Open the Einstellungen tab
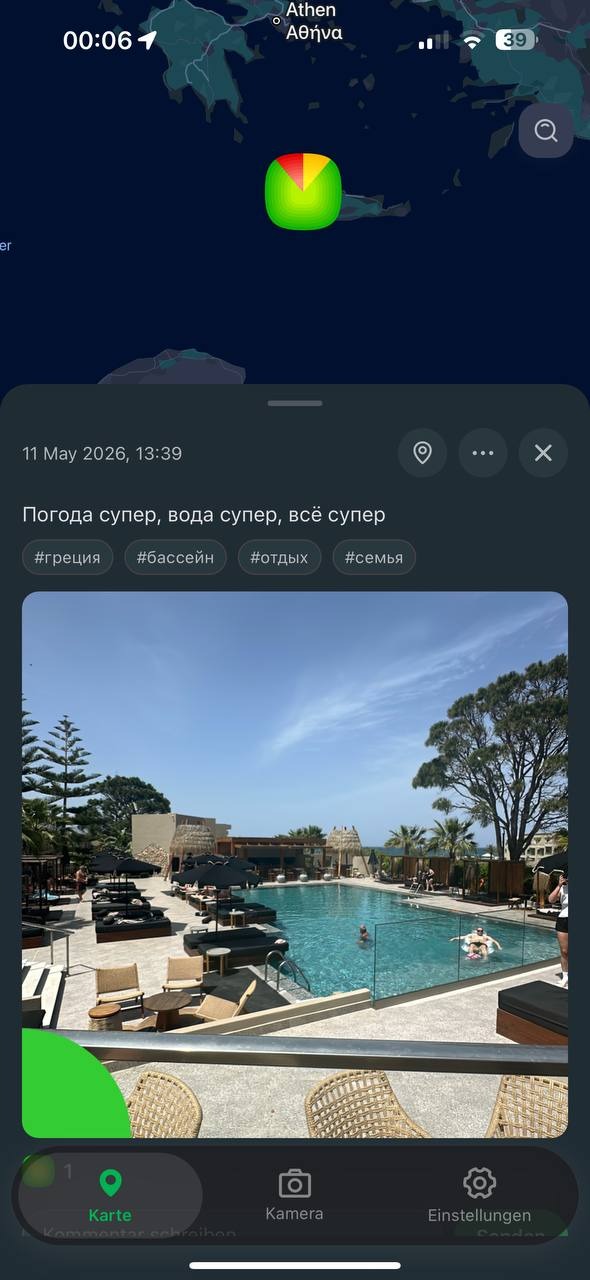The image size is (590, 1280). pyautogui.click(x=479, y=1196)
